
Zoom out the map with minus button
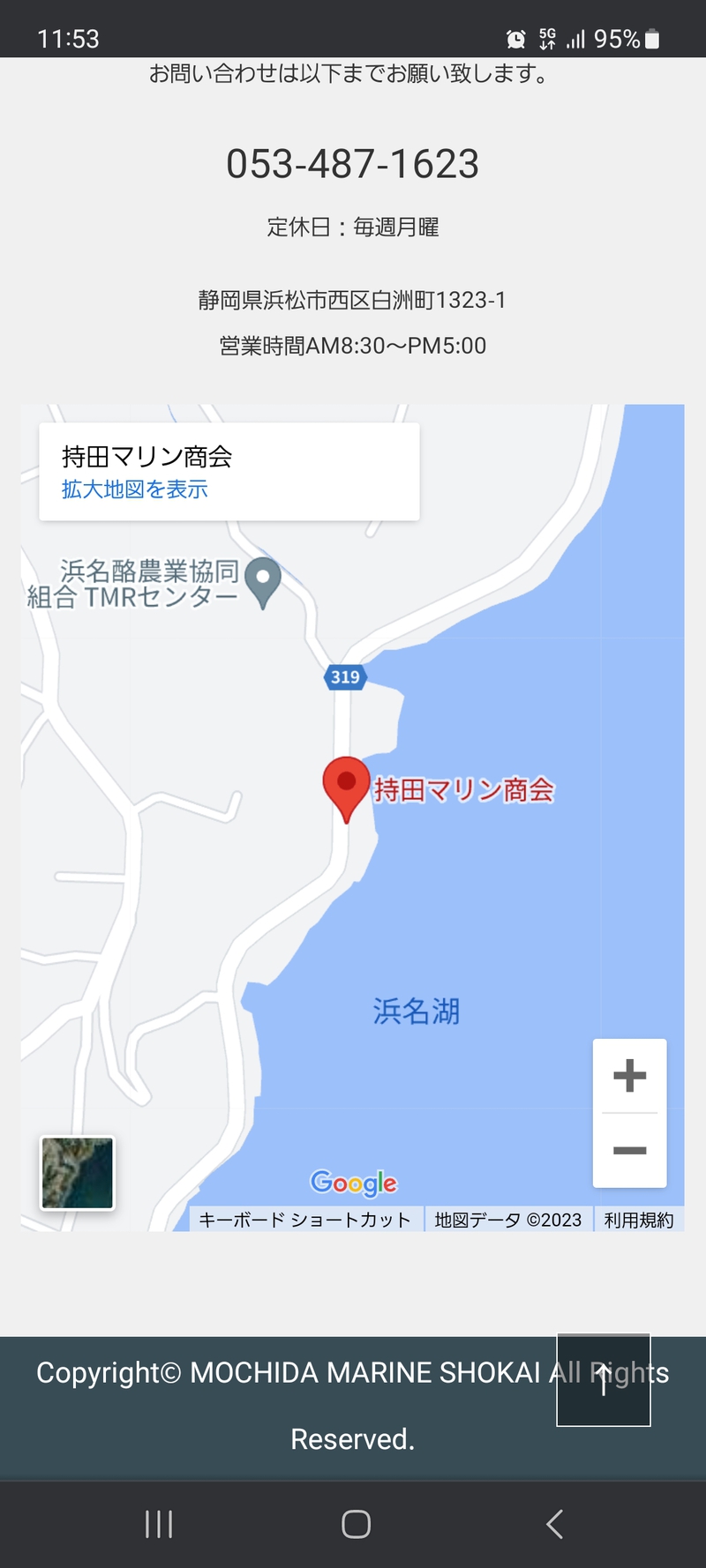click(629, 1150)
